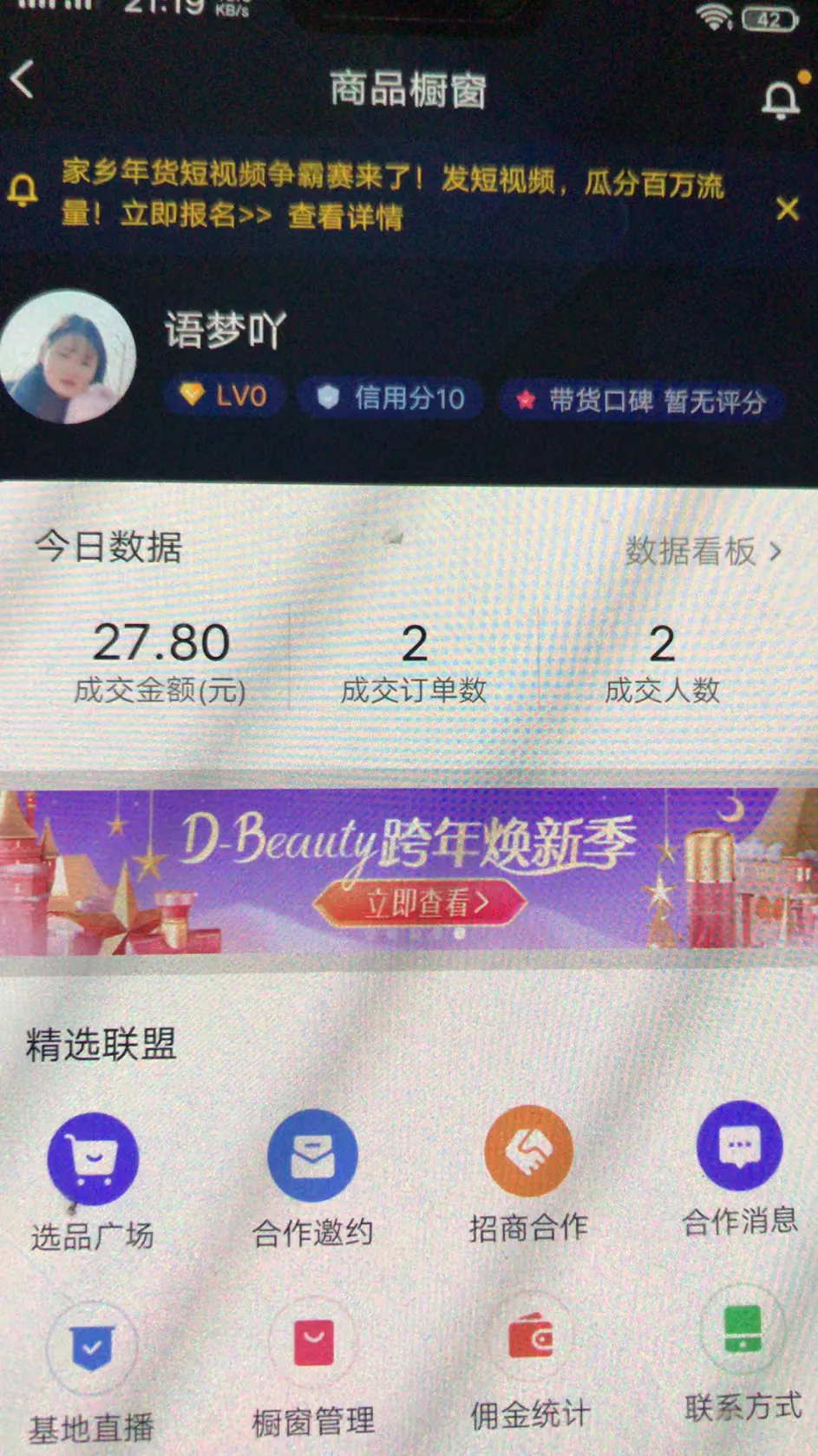Tap the back arrow to go back
Screen dimensions: 818x1456
pyautogui.click(x=22, y=78)
